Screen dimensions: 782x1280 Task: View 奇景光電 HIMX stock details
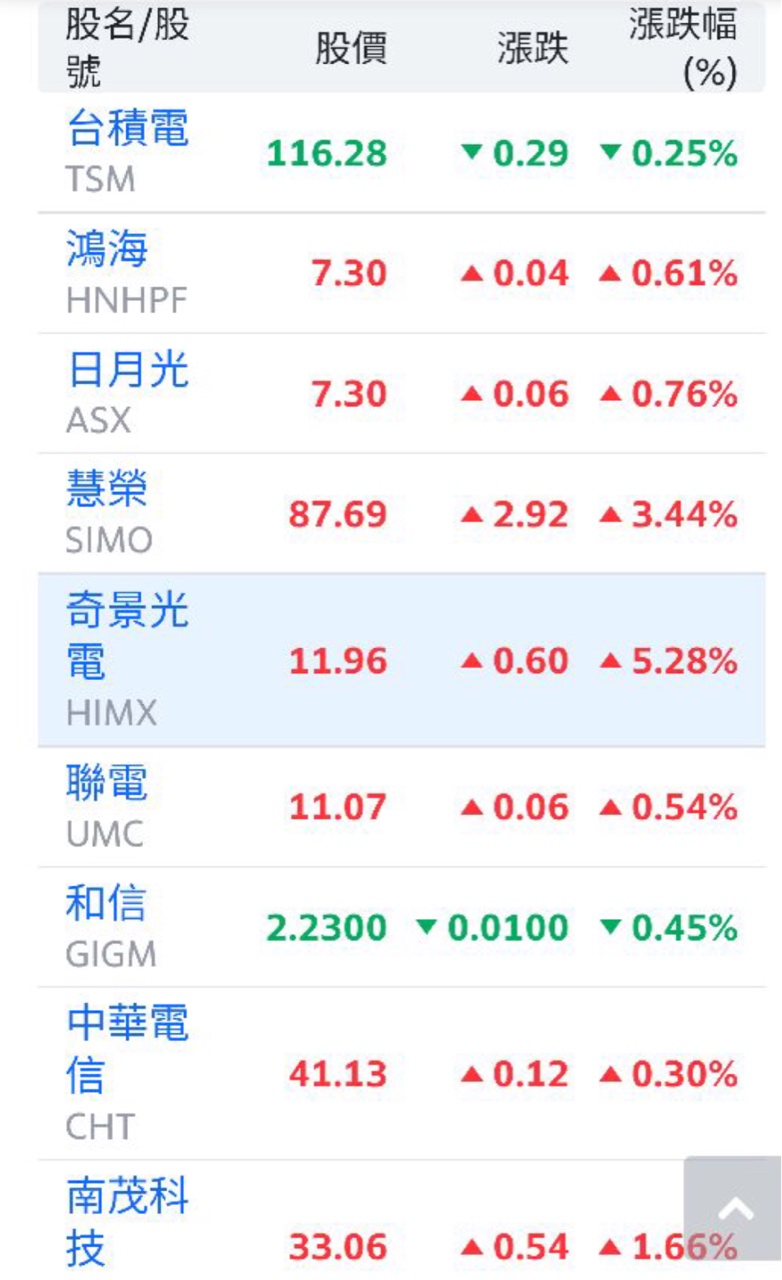[127, 635]
